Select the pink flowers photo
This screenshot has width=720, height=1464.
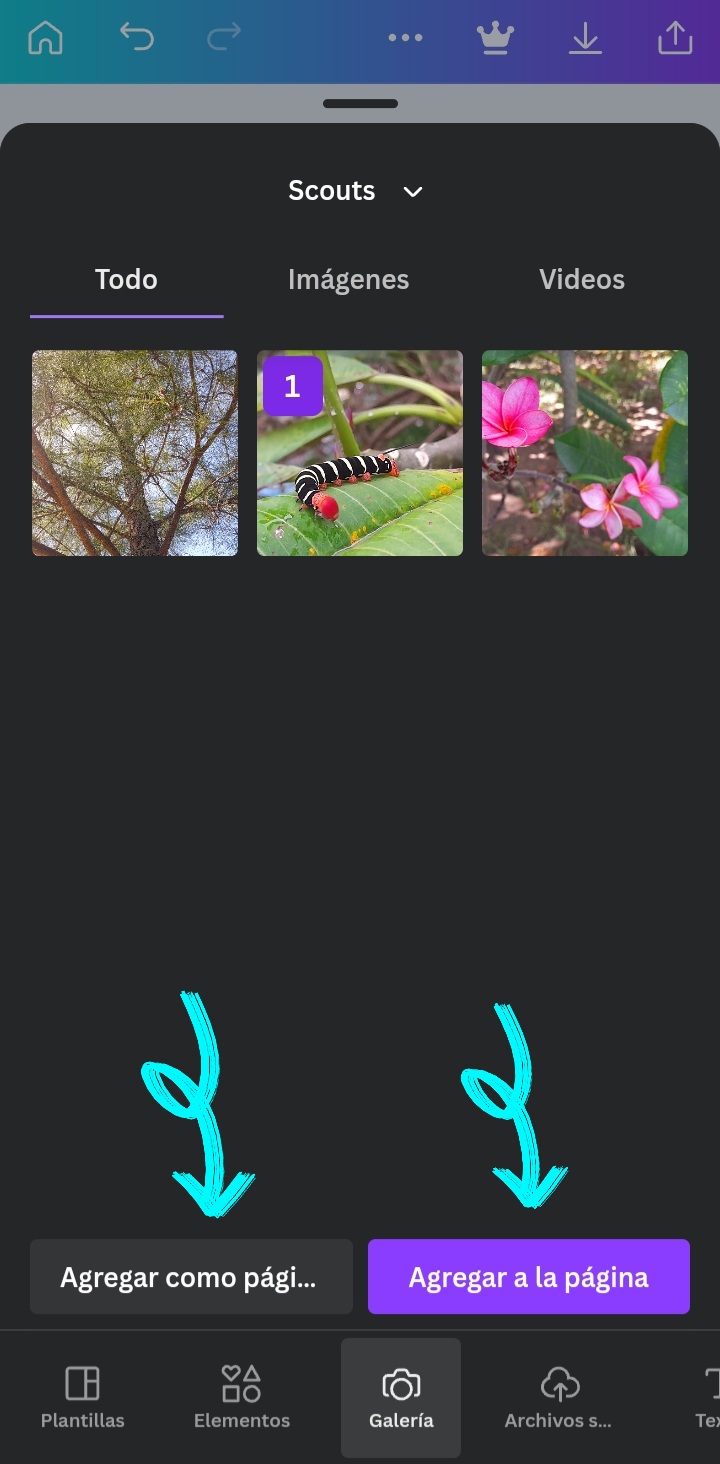click(x=585, y=453)
